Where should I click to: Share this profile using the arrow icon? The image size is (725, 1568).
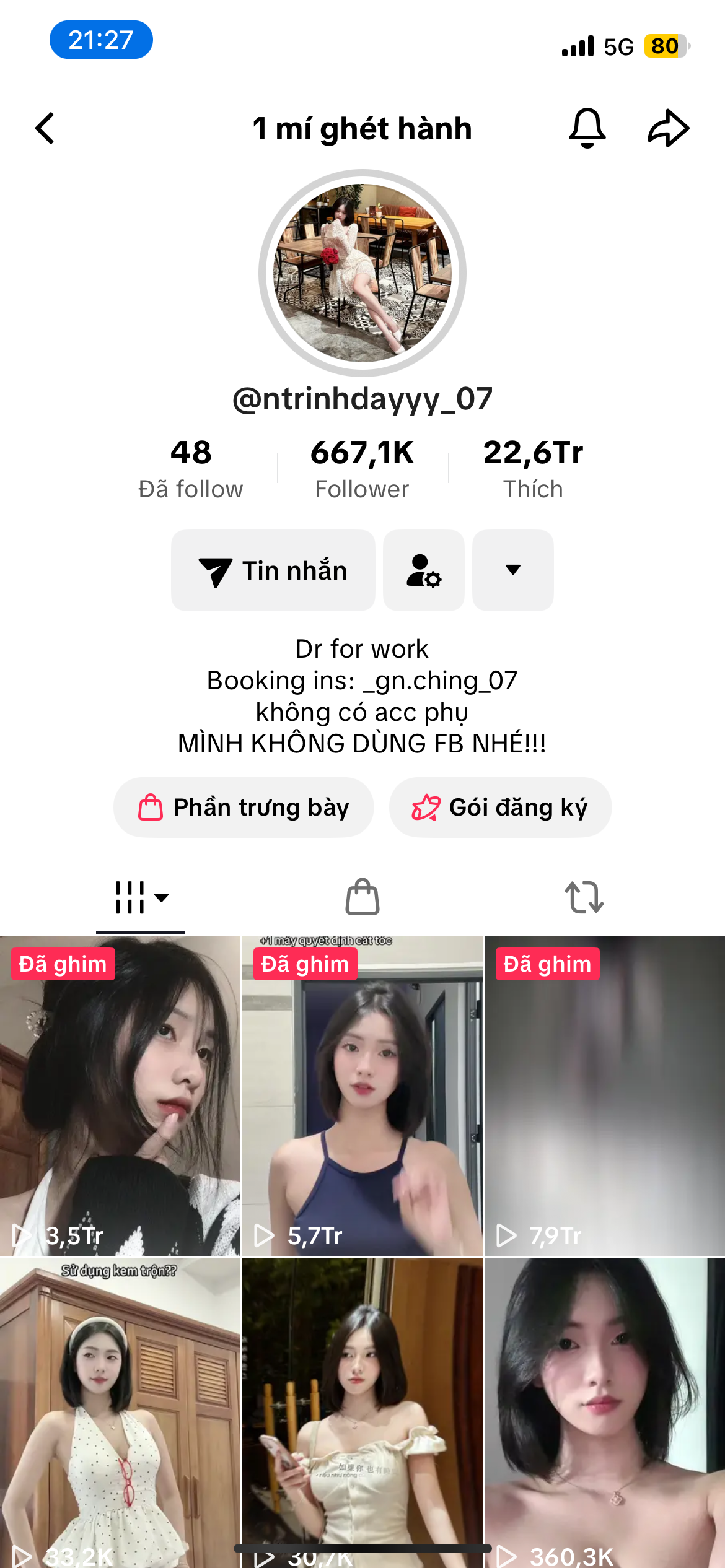pos(668,128)
